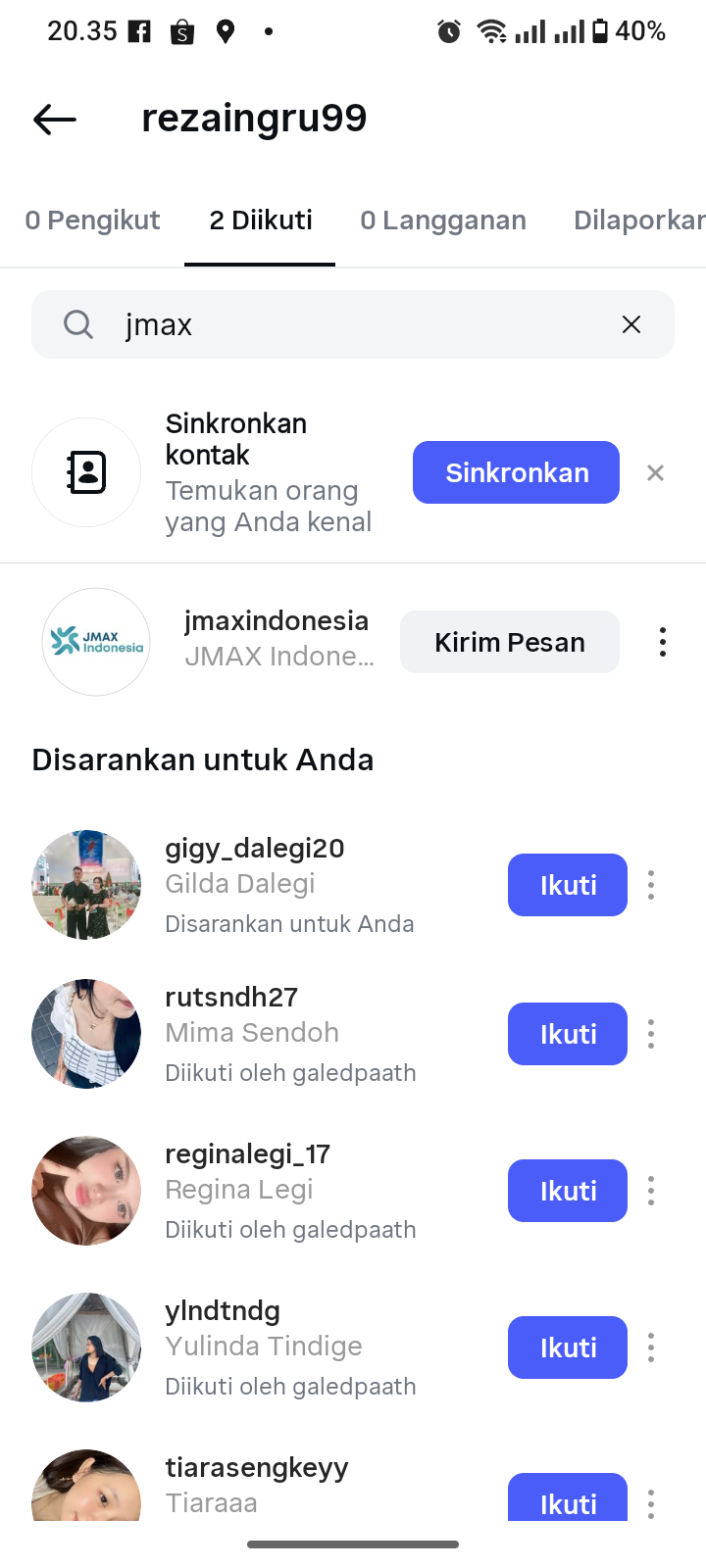Follow rutsndh27 with Ikuti
The height and width of the screenshot is (1568, 706).
click(568, 1034)
